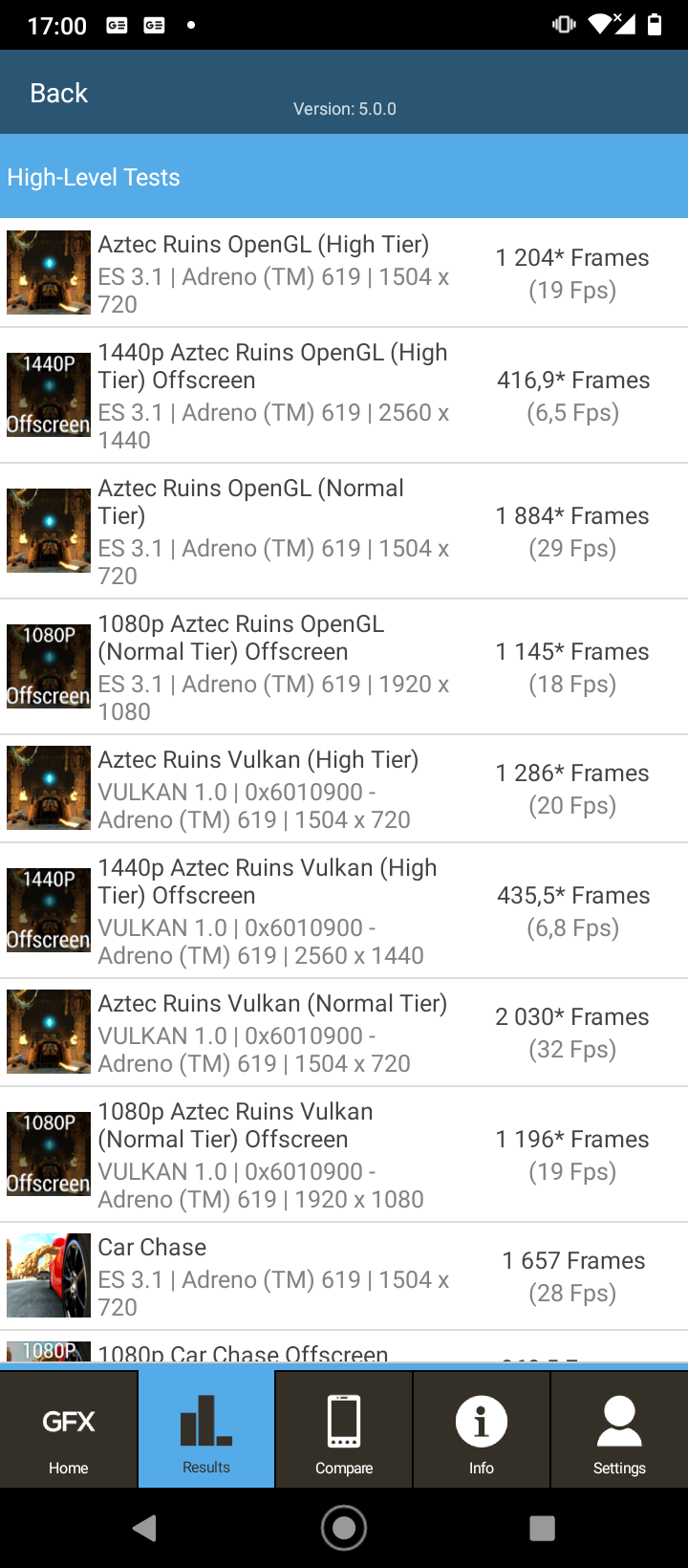
Task: Open 1440p Aztec Ruins OpenGL Offscreen result
Action: pyautogui.click(x=344, y=396)
